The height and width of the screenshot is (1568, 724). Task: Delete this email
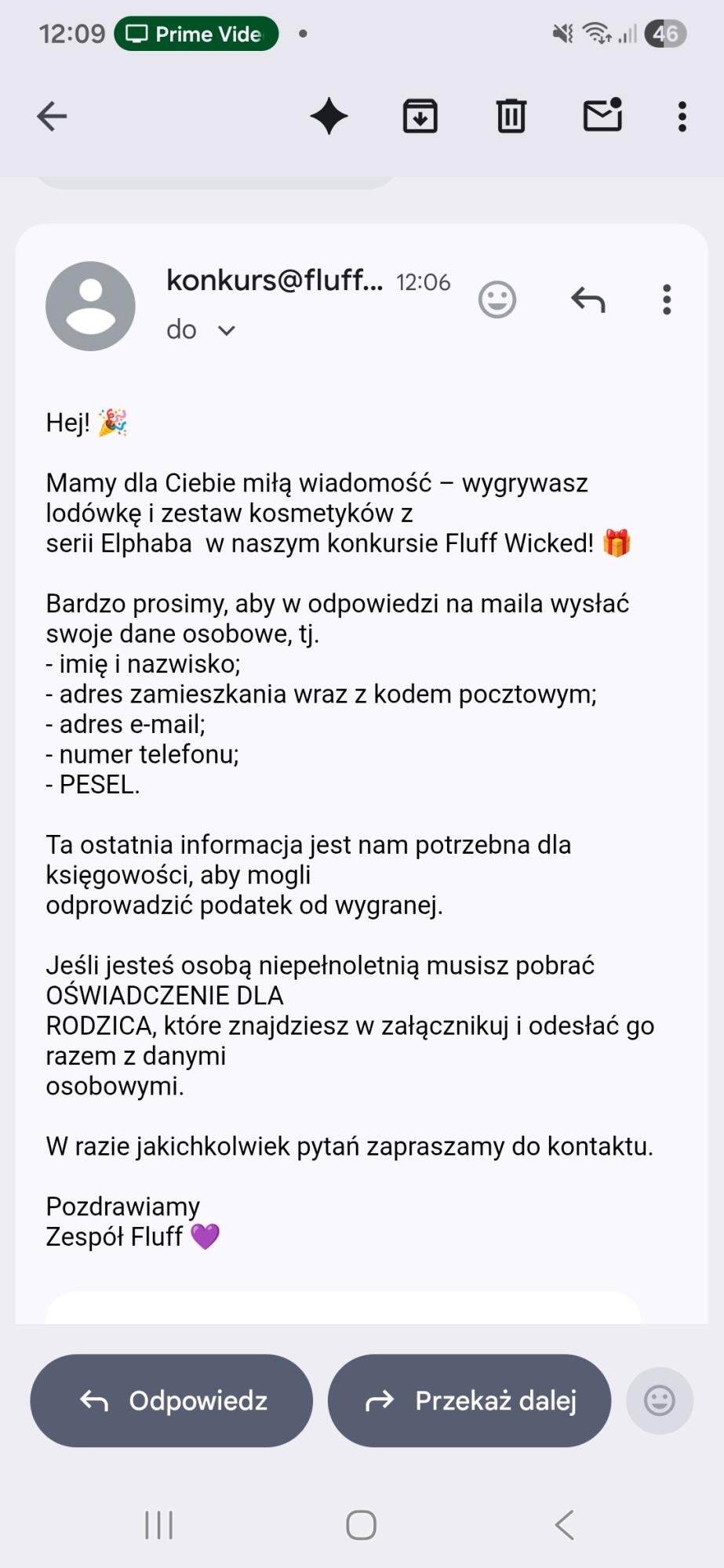click(x=511, y=116)
